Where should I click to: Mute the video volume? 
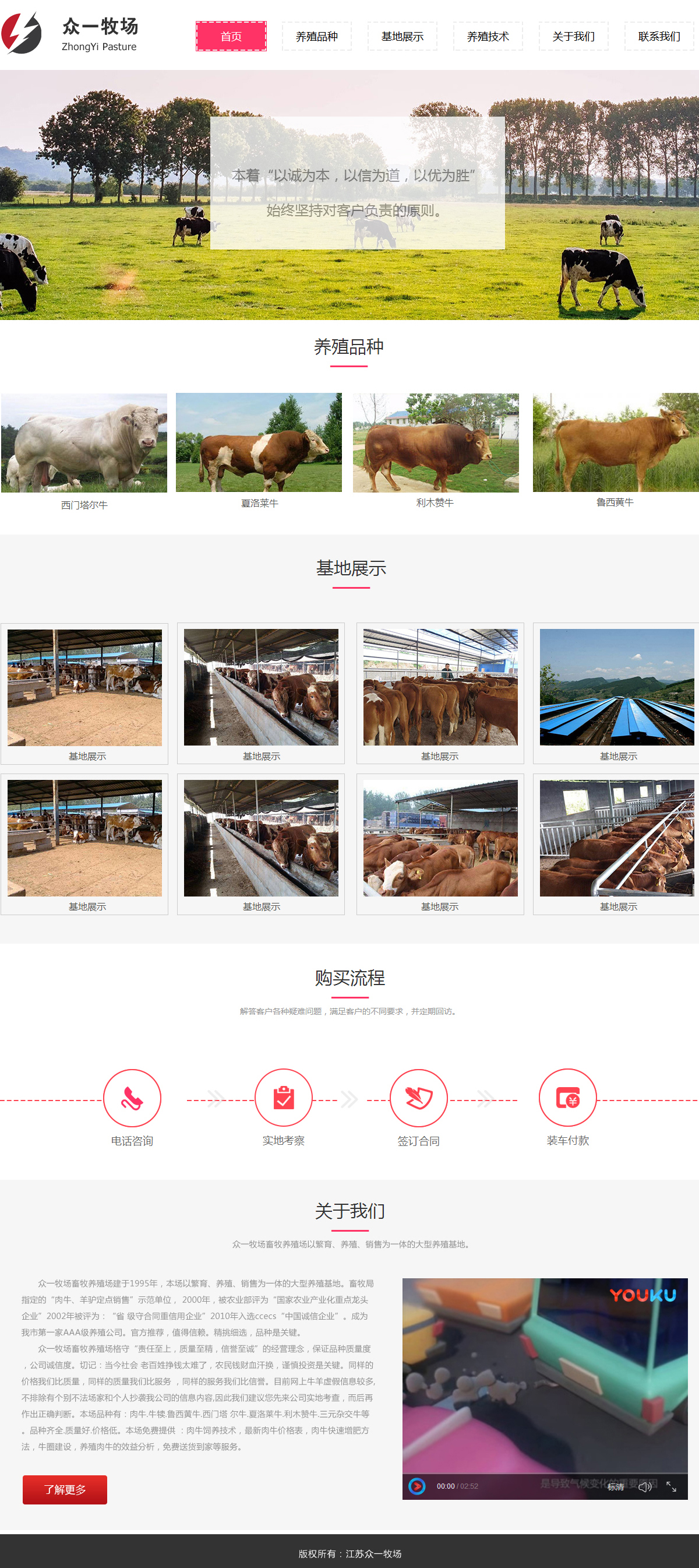coord(645,1486)
